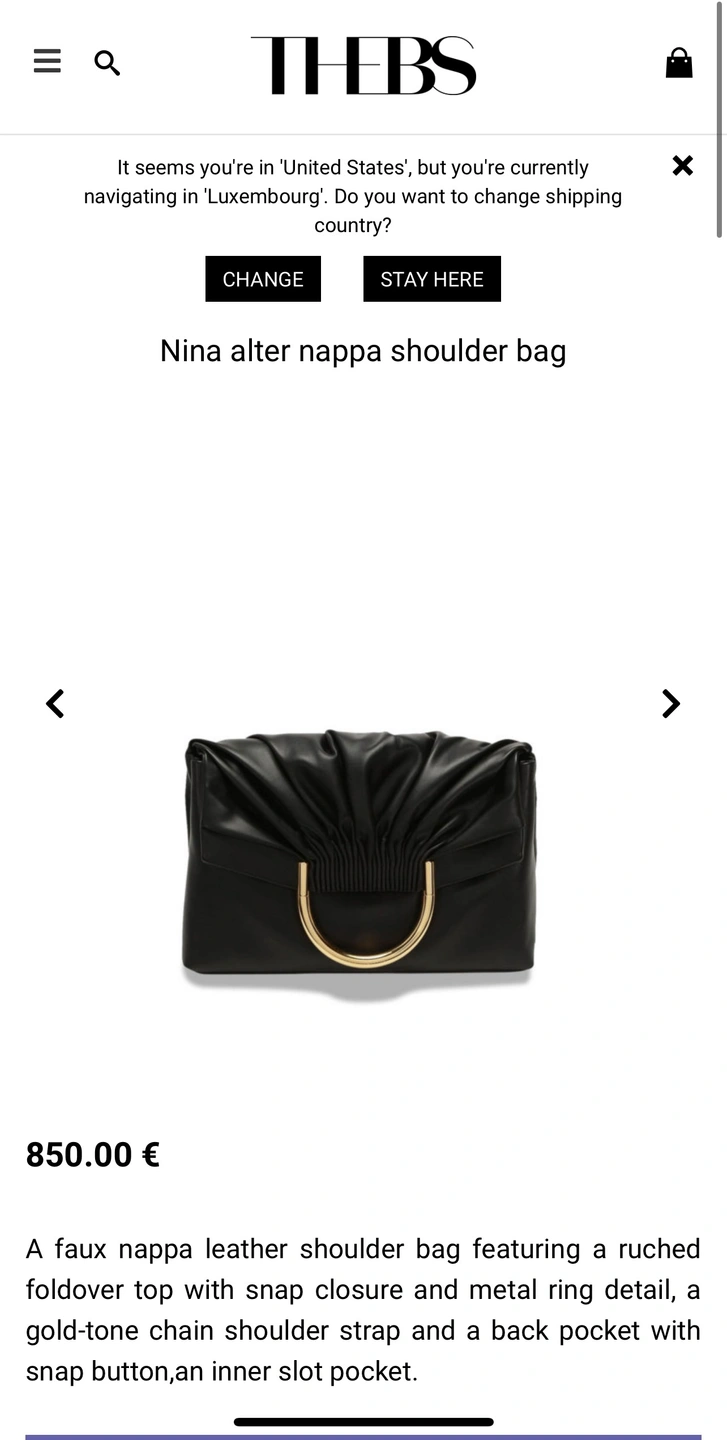Open the shopping bag
The height and width of the screenshot is (1440, 727).
pyautogui.click(x=679, y=63)
